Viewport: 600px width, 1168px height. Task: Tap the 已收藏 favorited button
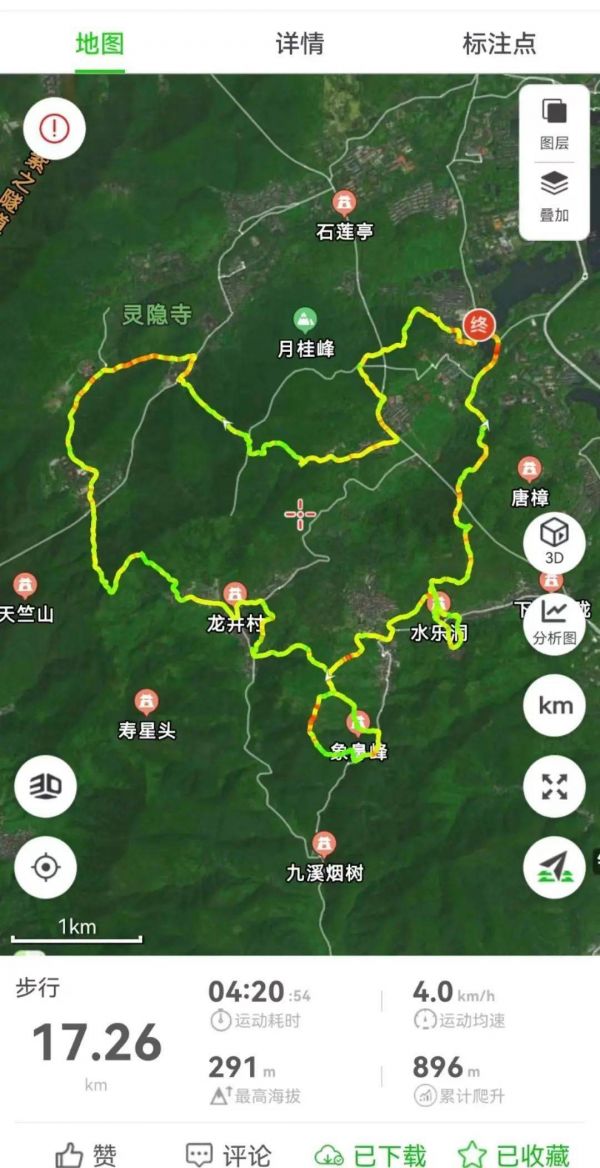pos(514,1155)
